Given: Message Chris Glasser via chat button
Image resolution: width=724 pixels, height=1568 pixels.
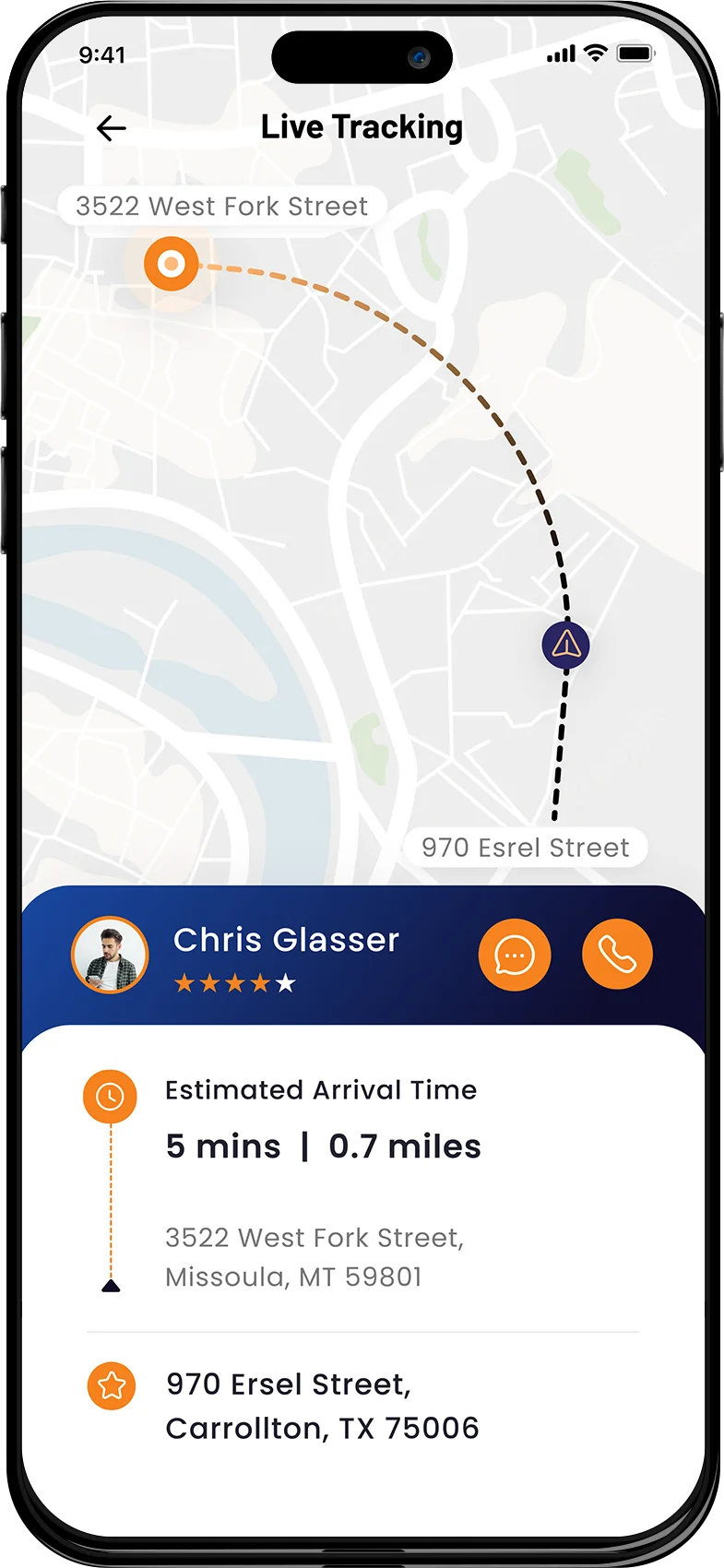Looking at the screenshot, I should [514, 955].
